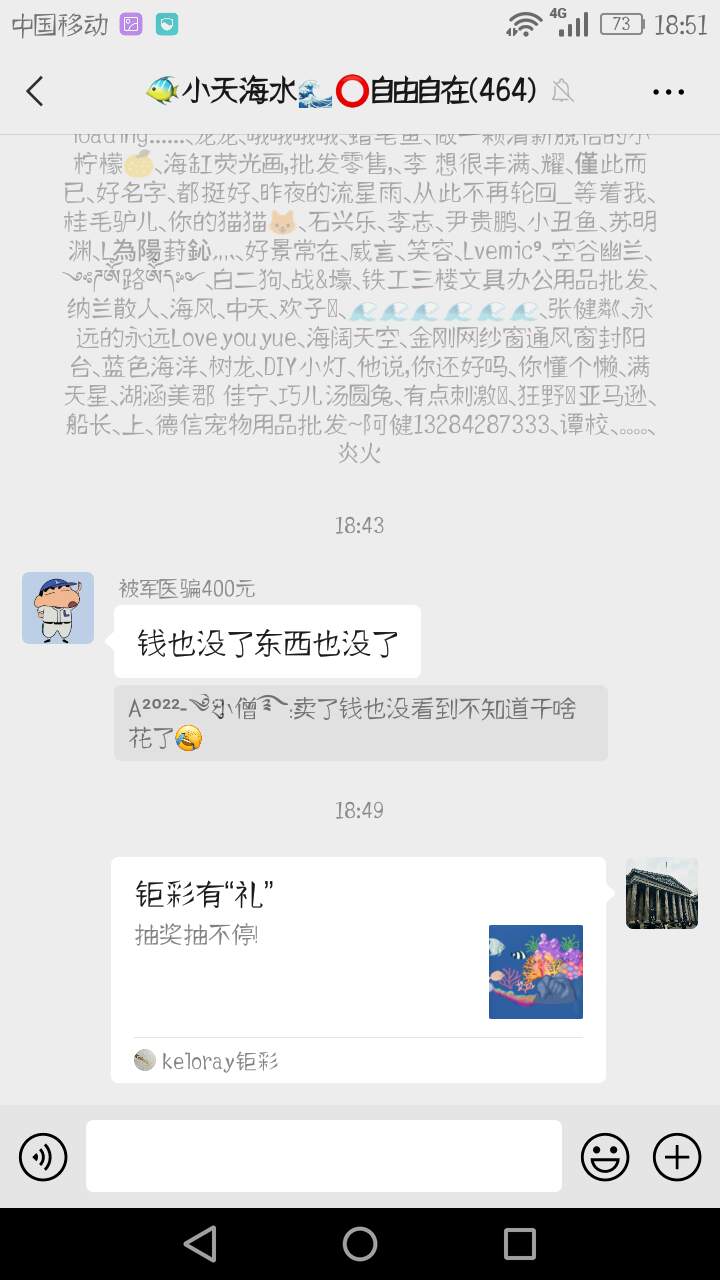Viewport: 720px width, 1280px height.
Task: Switch to voice message input
Action: [43, 1157]
